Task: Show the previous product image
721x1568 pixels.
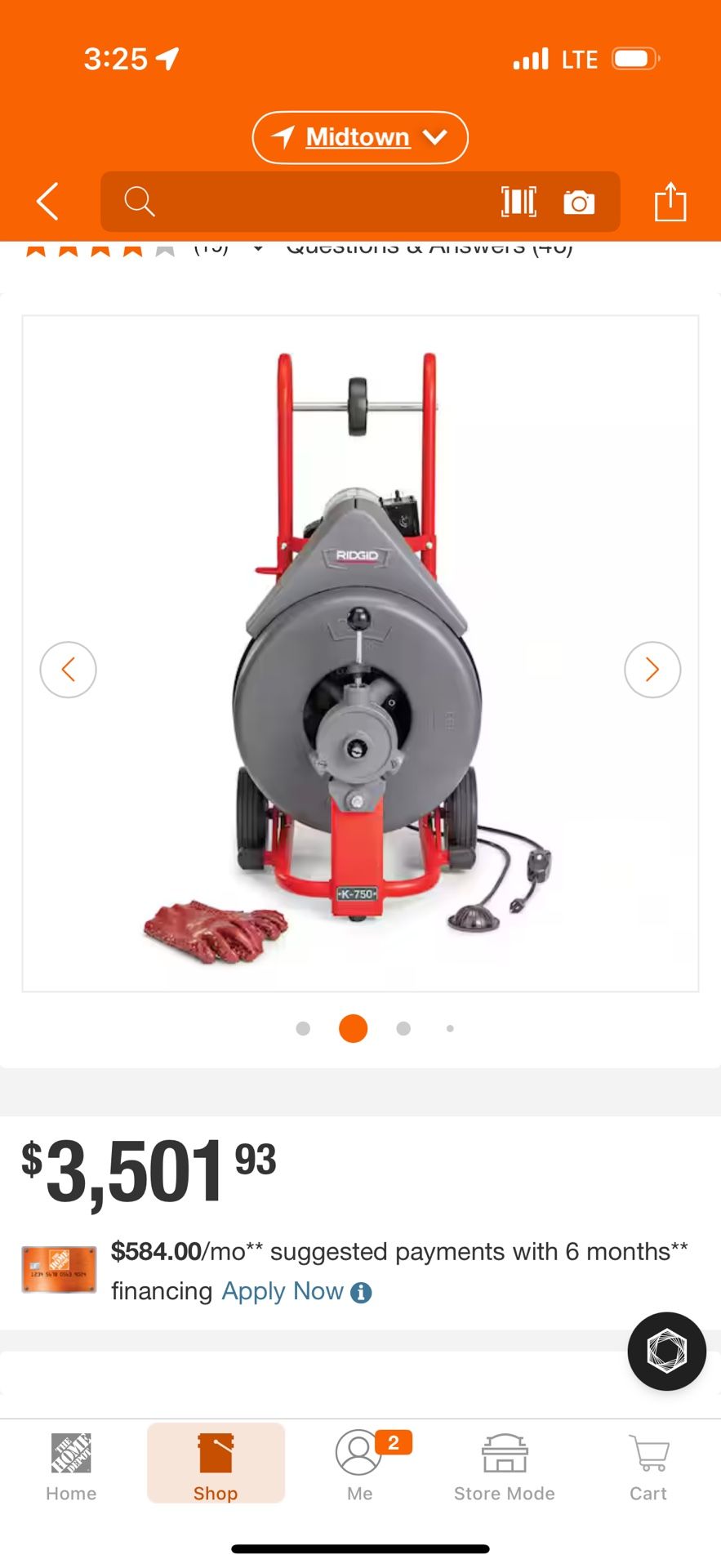Action: pos(69,670)
